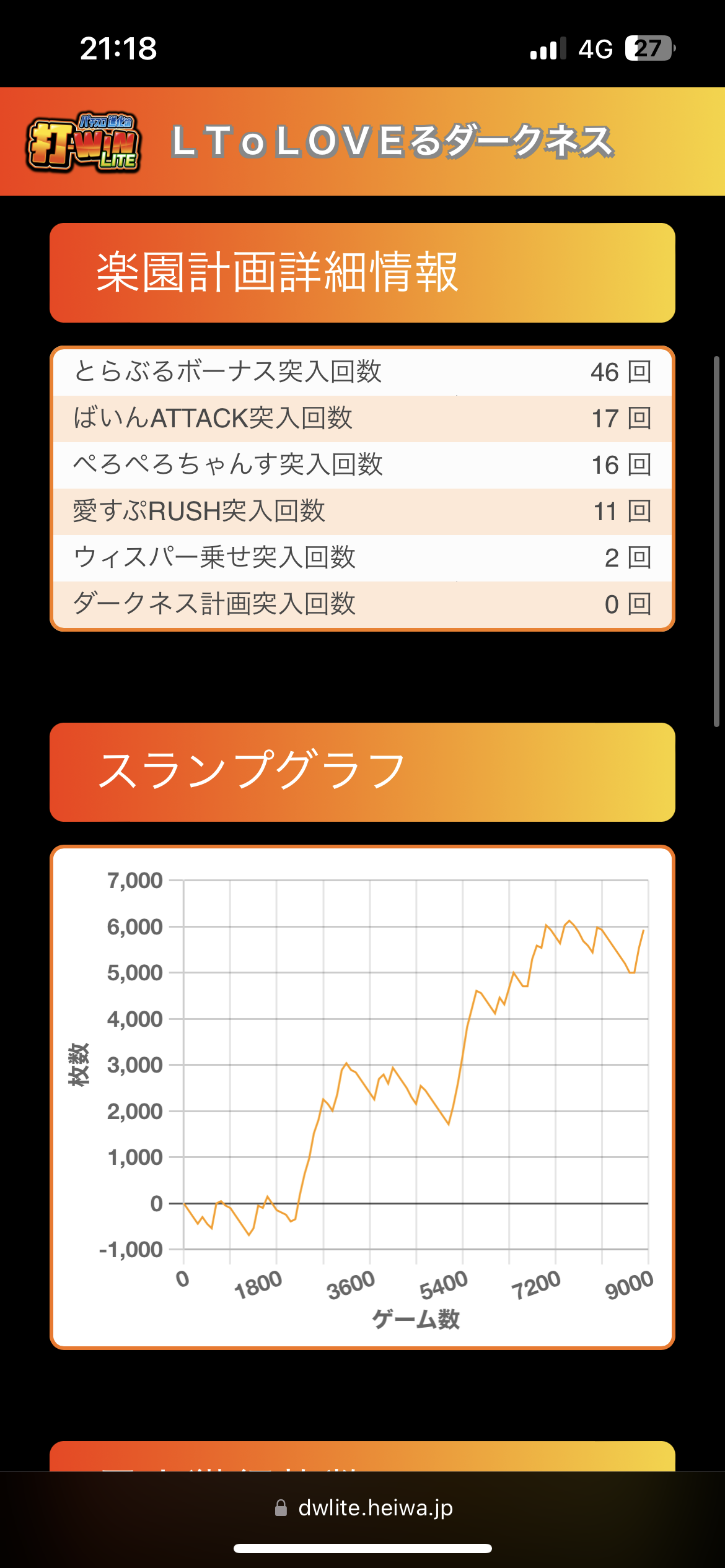Tap the dwlite.heiwa.jp address bar
The height and width of the screenshot is (1568, 725).
point(364,1508)
